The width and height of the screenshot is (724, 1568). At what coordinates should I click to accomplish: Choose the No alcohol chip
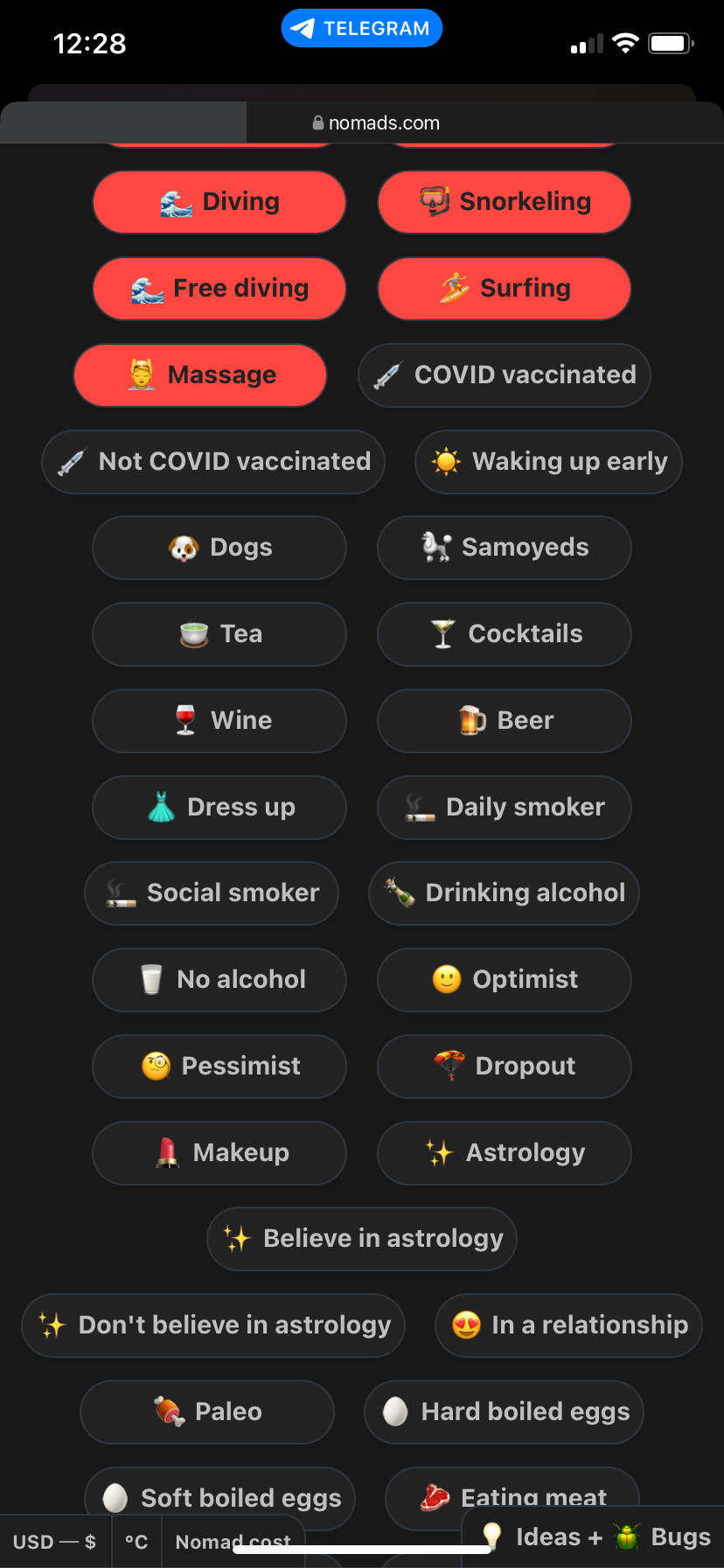219,980
